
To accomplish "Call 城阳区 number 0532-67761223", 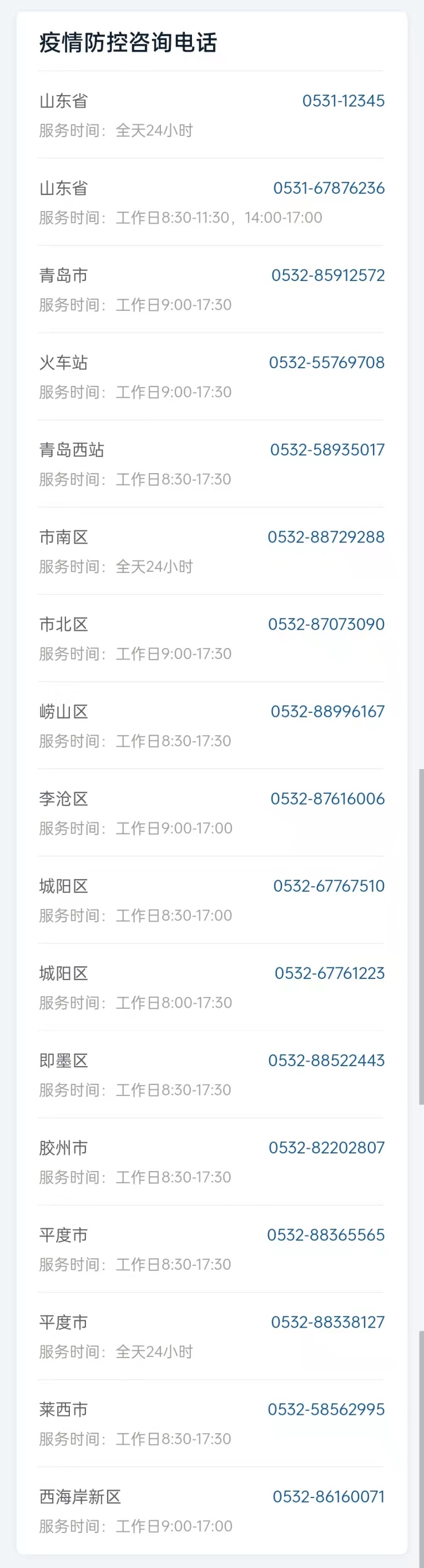I will pyautogui.click(x=329, y=973).
